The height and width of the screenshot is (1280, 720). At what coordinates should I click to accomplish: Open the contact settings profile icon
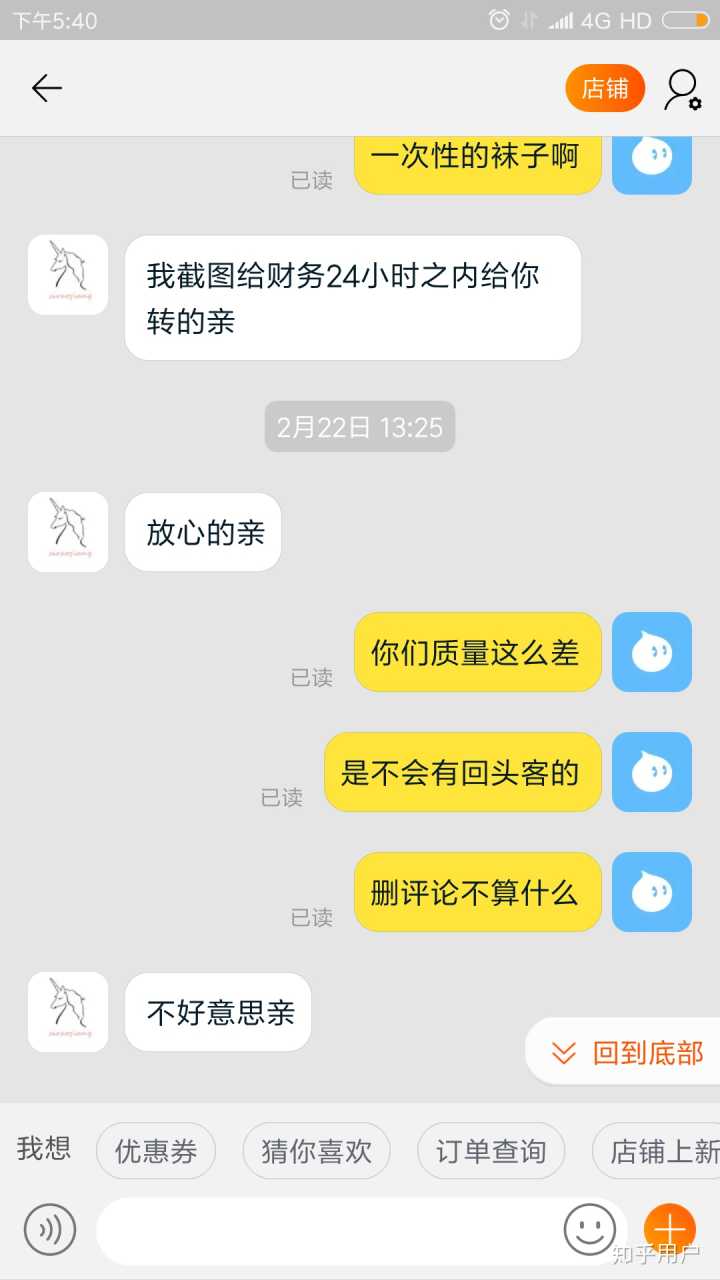pyautogui.click(x=682, y=89)
